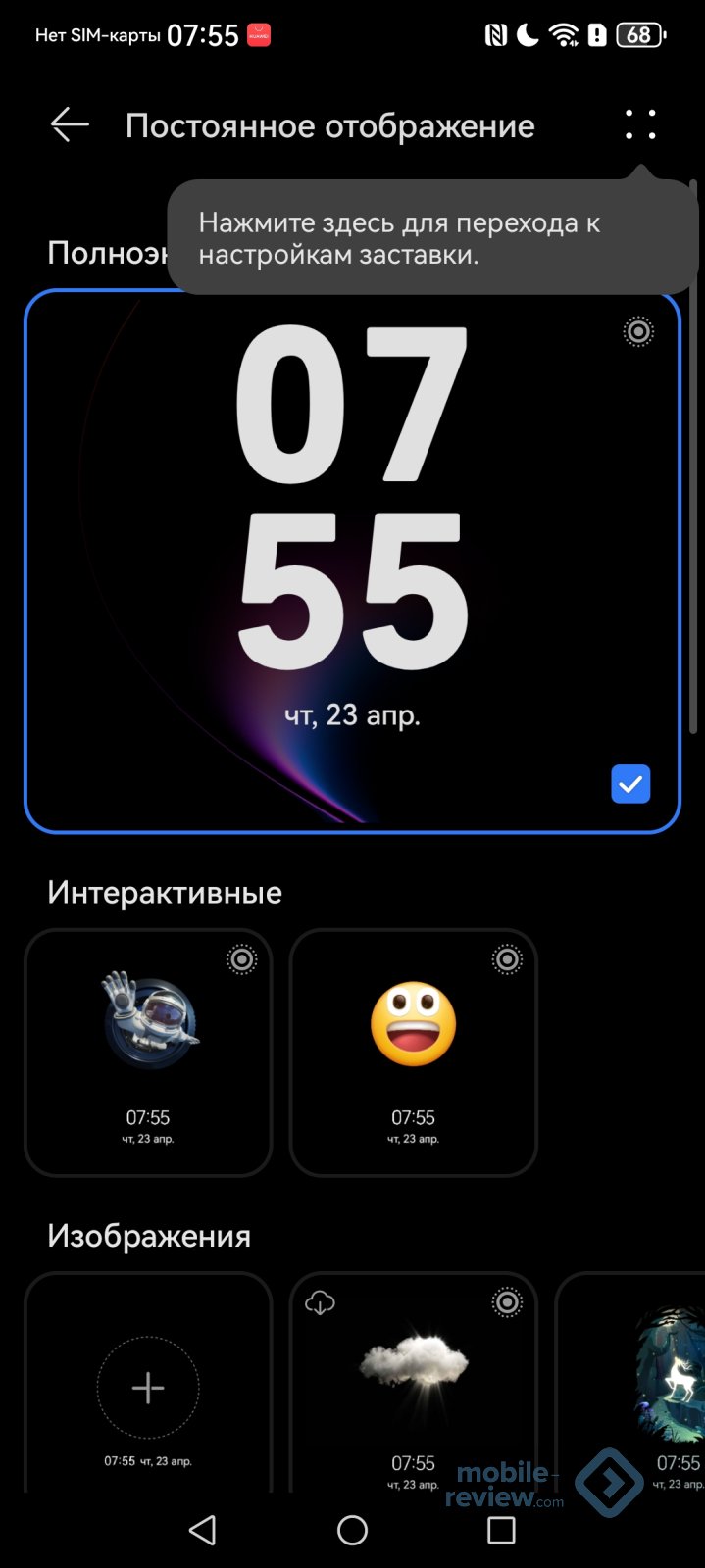Add a custom image with the plus tile
Viewport: 705px width, 1568px height.
click(x=148, y=1388)
